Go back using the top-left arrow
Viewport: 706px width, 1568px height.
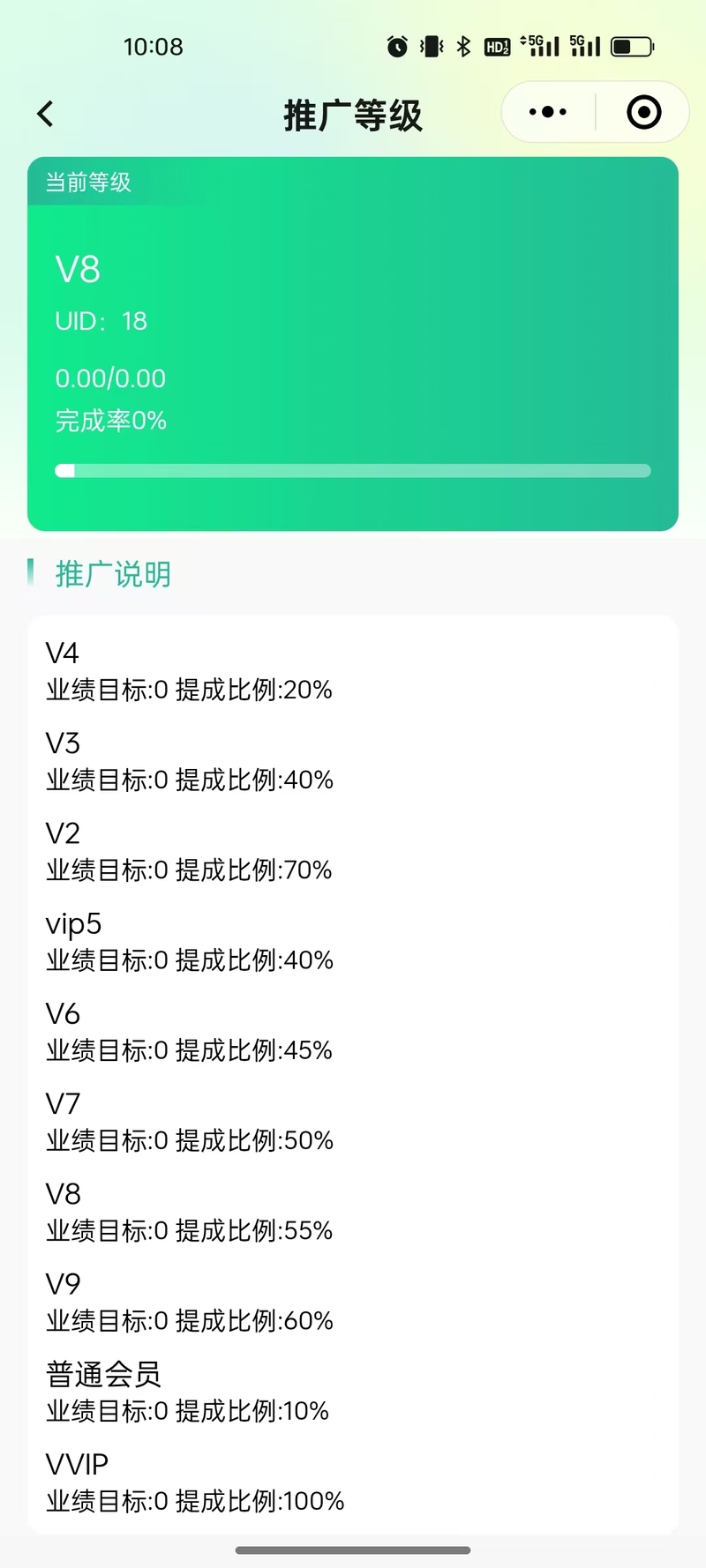click(45, 113)
